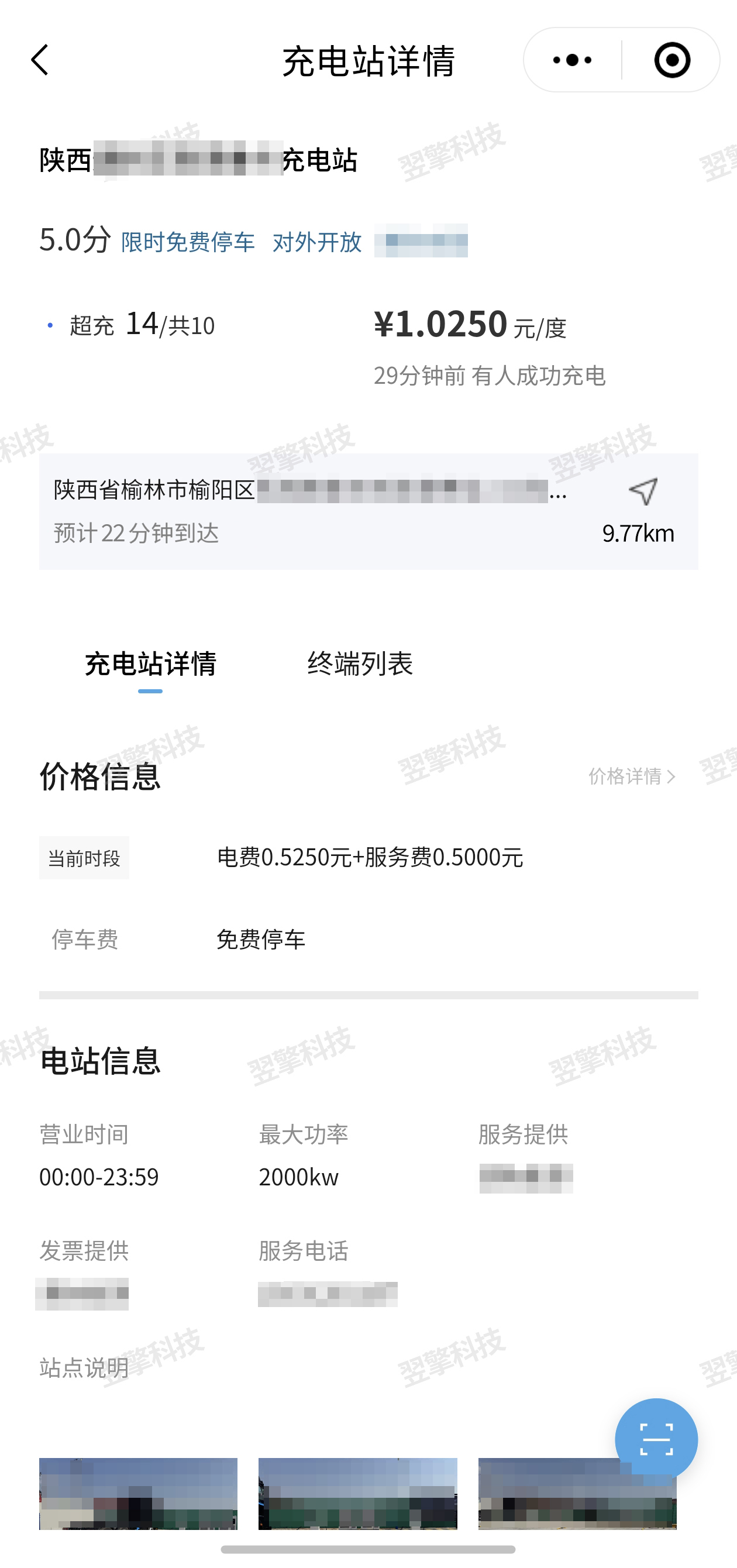
Task: Select the 充电站详情 tab
Action: click(x=150, y=663)
